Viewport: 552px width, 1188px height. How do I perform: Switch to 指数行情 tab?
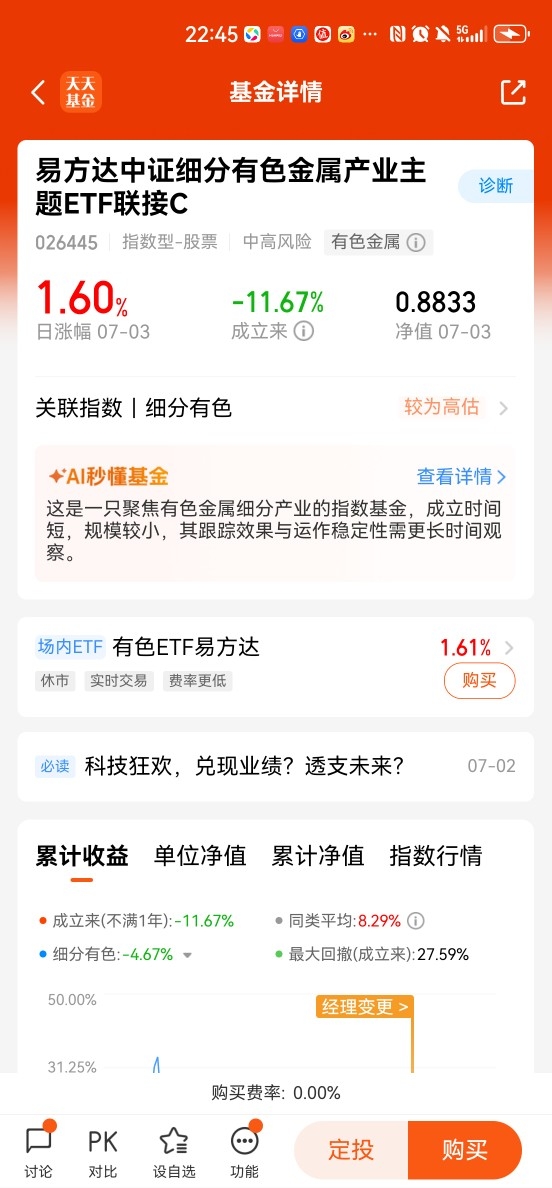[435, 856]
